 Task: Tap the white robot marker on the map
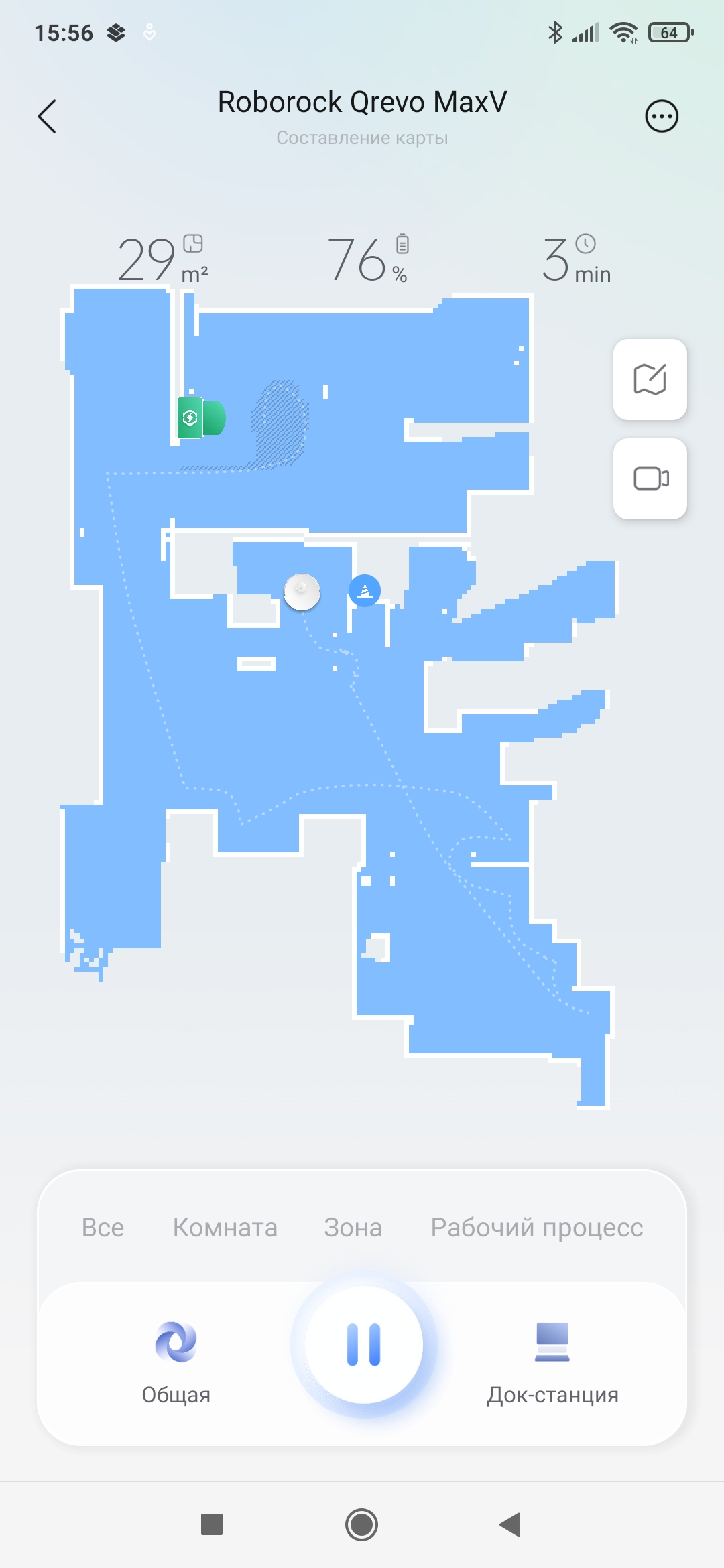(302, 591)
